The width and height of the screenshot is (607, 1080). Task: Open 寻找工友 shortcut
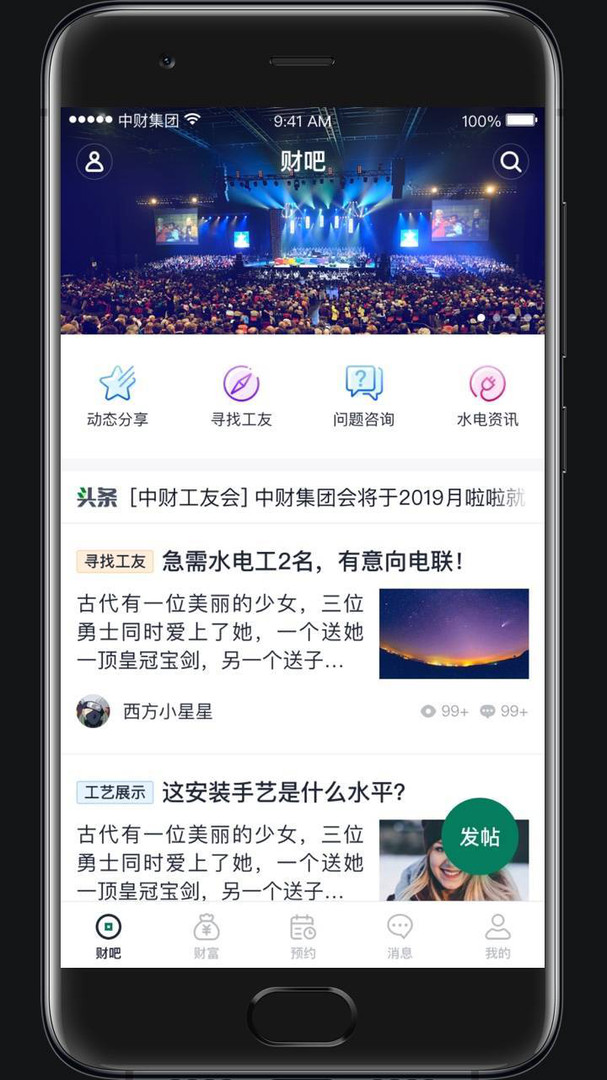coord(241,396)
